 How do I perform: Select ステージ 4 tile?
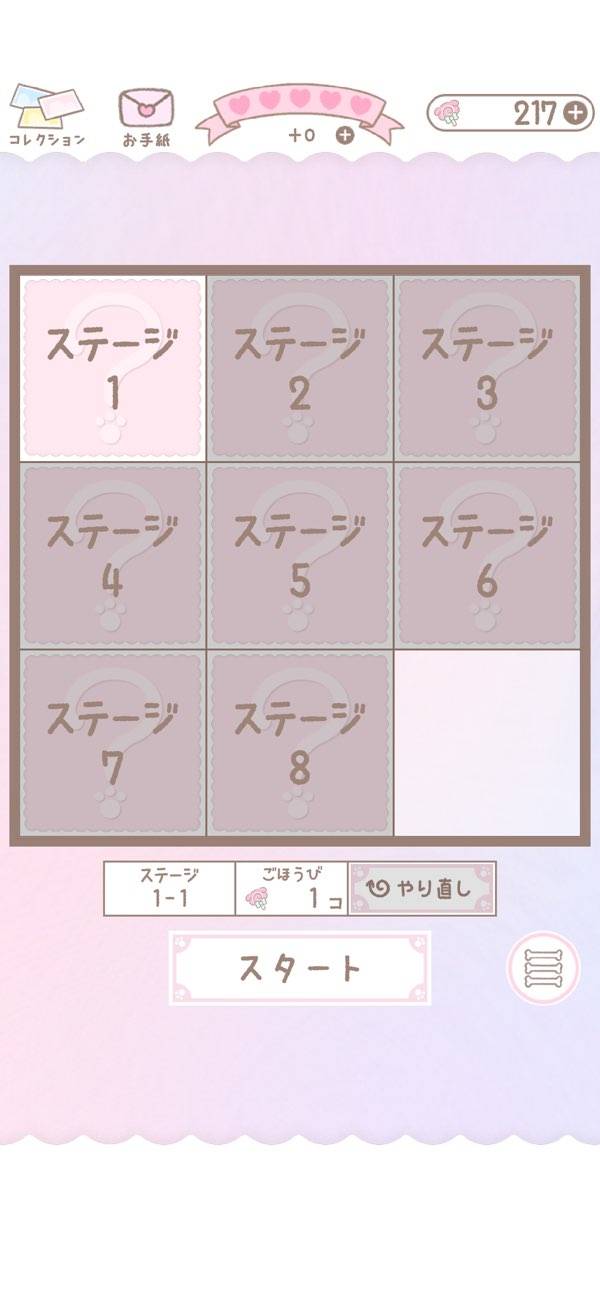pyautogui.click(x=112, y=555)
